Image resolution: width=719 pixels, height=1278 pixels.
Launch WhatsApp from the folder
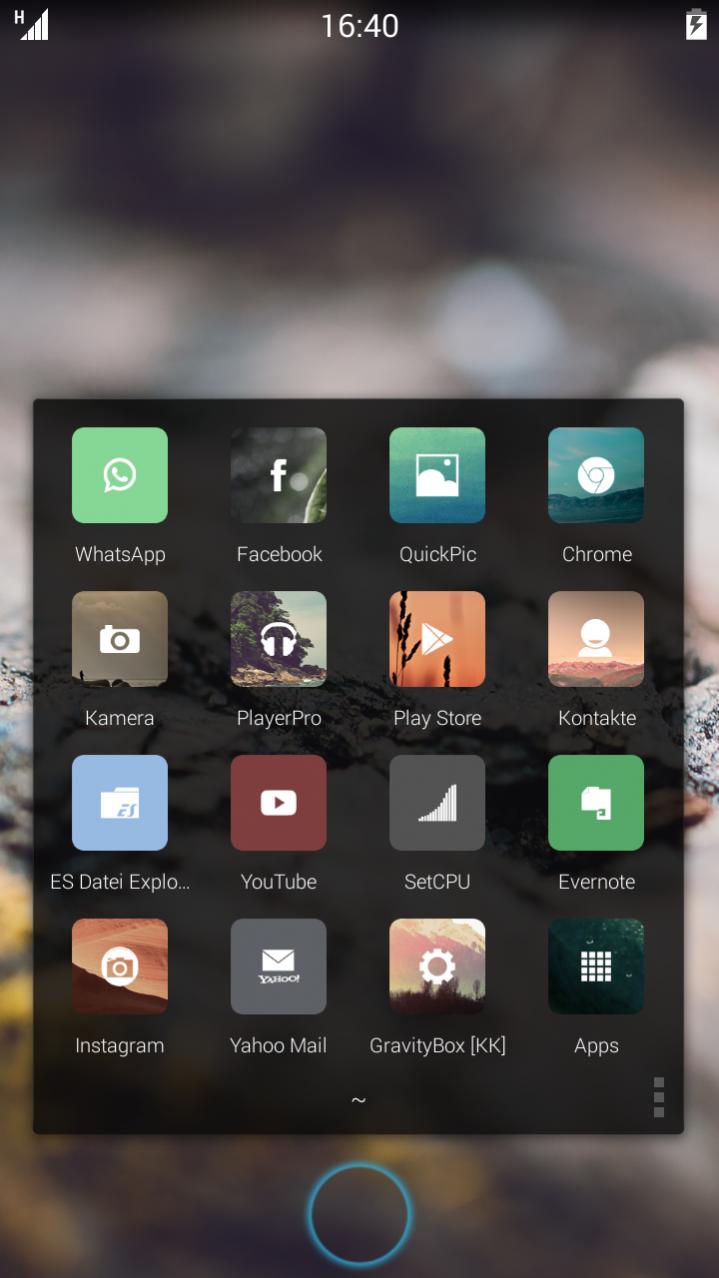pyautogui.click(x=120, y=475)
